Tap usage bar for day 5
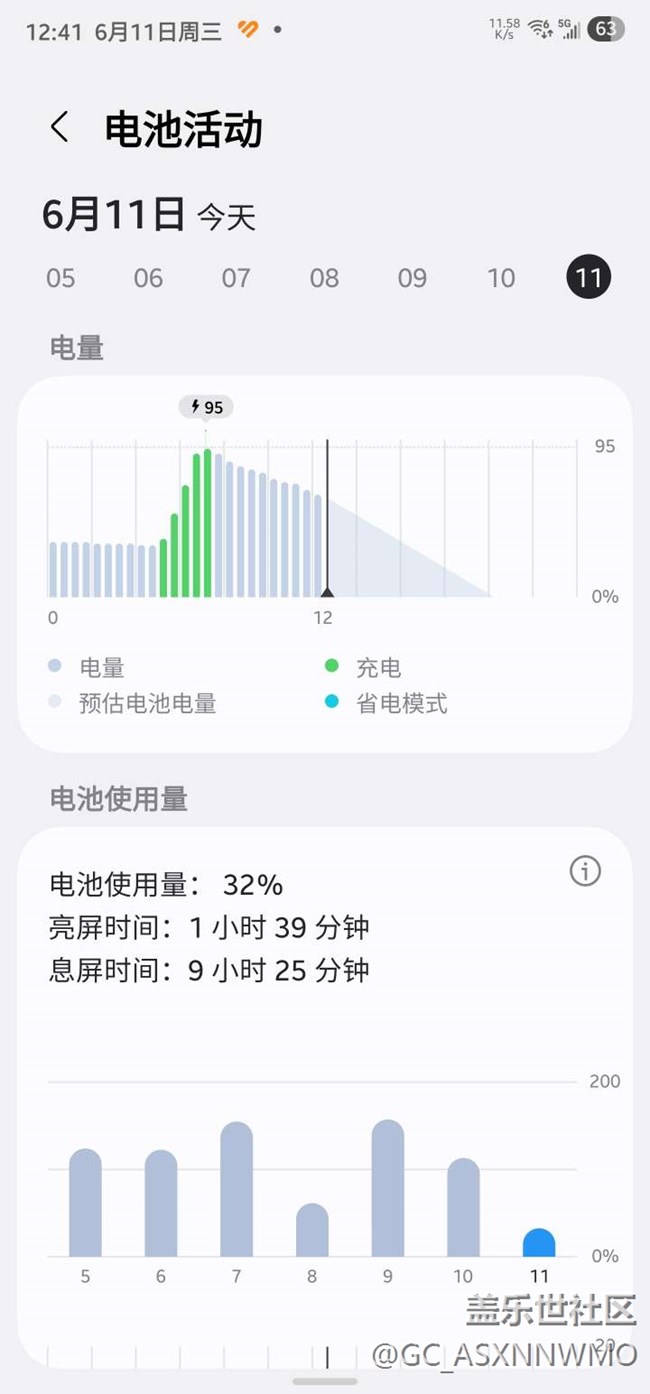The height and width of the screenshot is (1394, 650). (85, 1203)
